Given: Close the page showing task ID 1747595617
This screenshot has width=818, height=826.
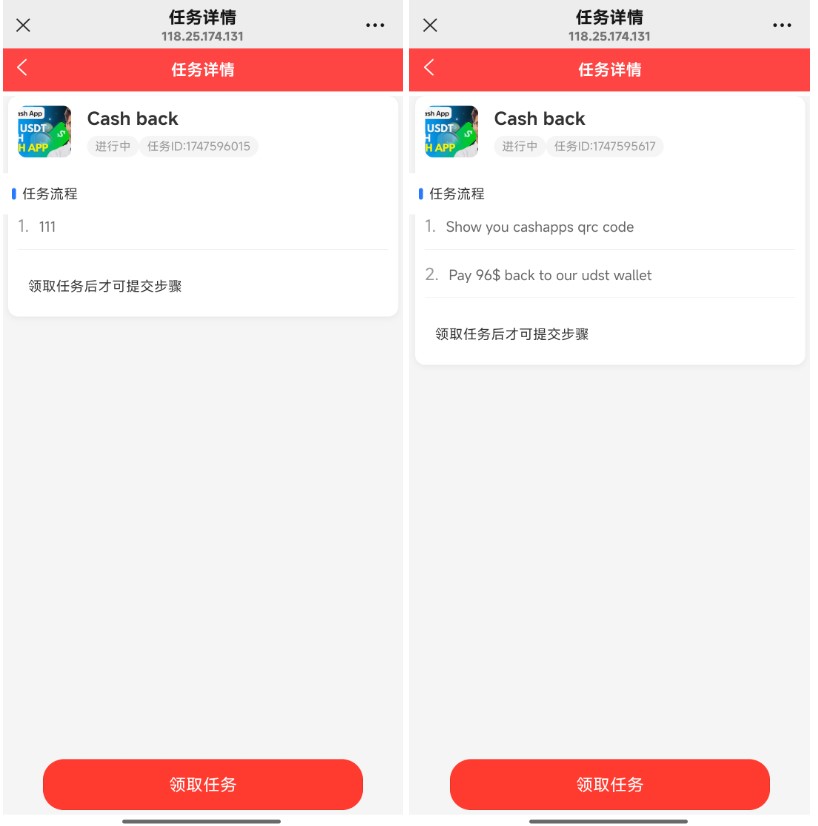Looking at the screenshot, I should (x=430, y=25).
